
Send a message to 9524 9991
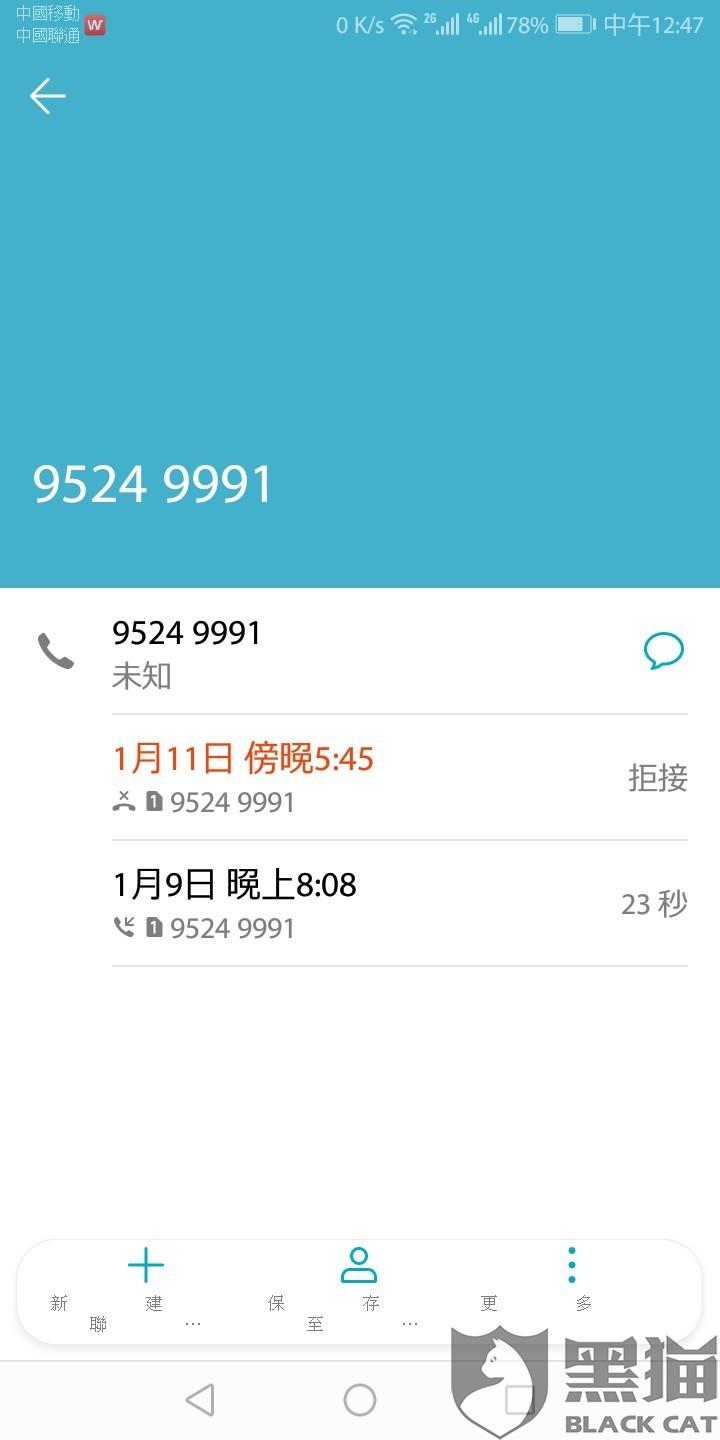664,651
